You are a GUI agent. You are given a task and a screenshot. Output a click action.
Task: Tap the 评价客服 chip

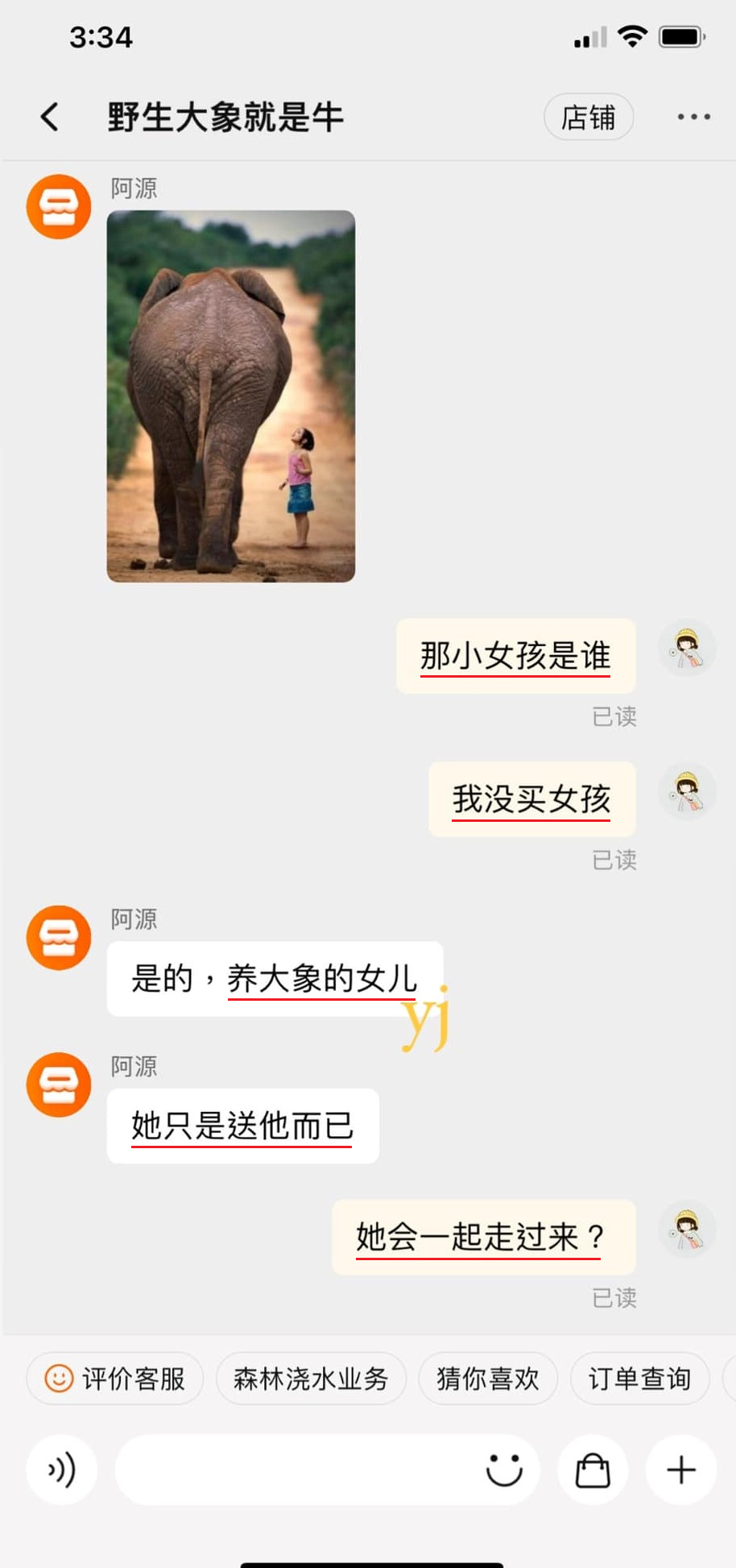pos(115,1379)
